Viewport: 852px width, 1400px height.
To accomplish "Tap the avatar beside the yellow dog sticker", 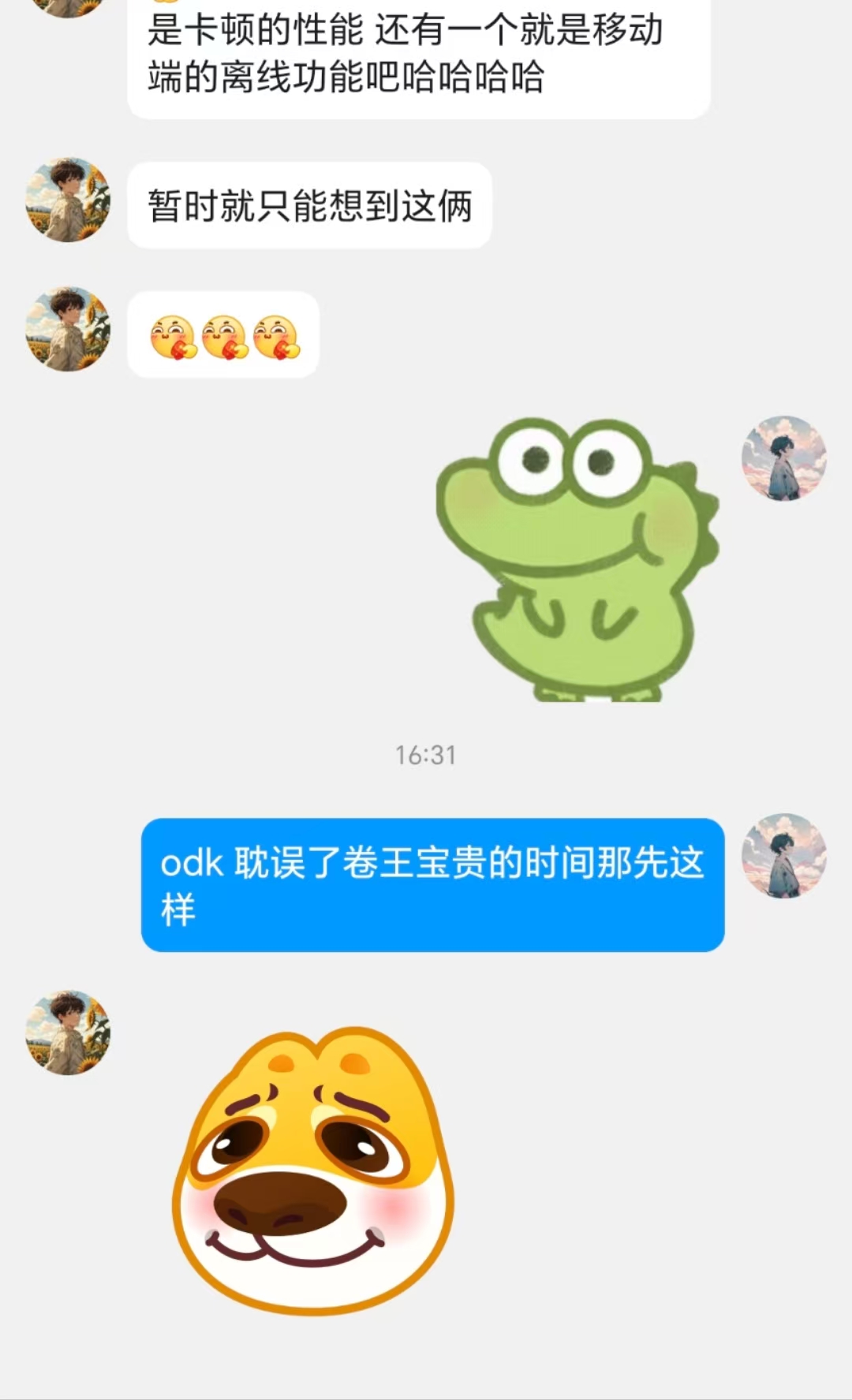I will 68,1032.
